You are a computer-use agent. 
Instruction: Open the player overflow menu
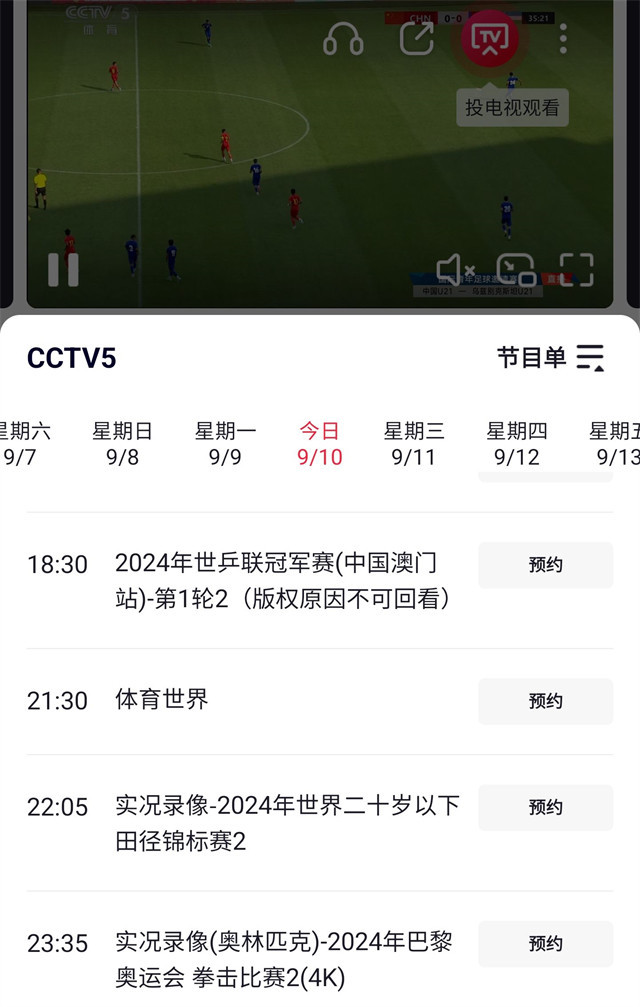[x=564, y=38]
